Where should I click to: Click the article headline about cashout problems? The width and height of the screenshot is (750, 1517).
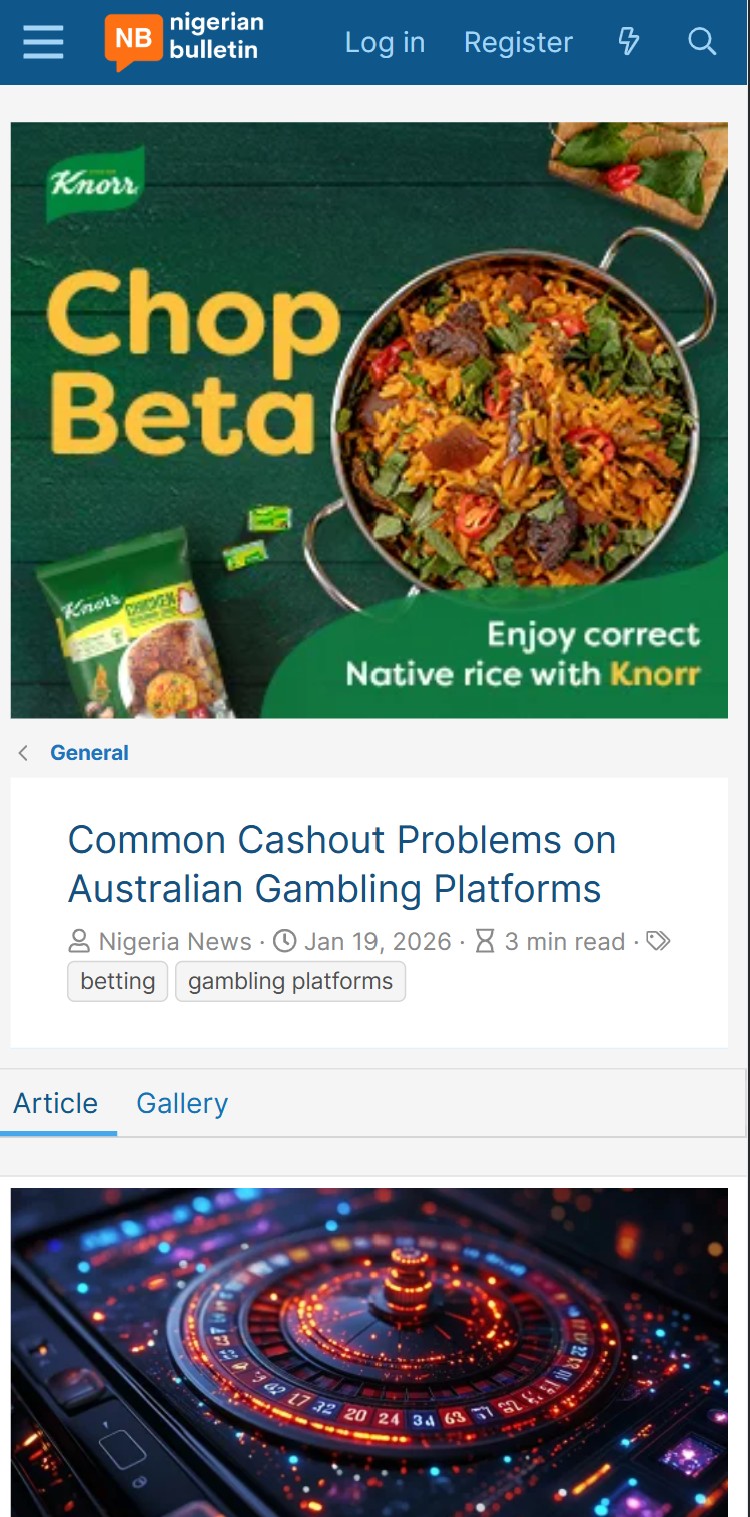[x=341, y=864]
